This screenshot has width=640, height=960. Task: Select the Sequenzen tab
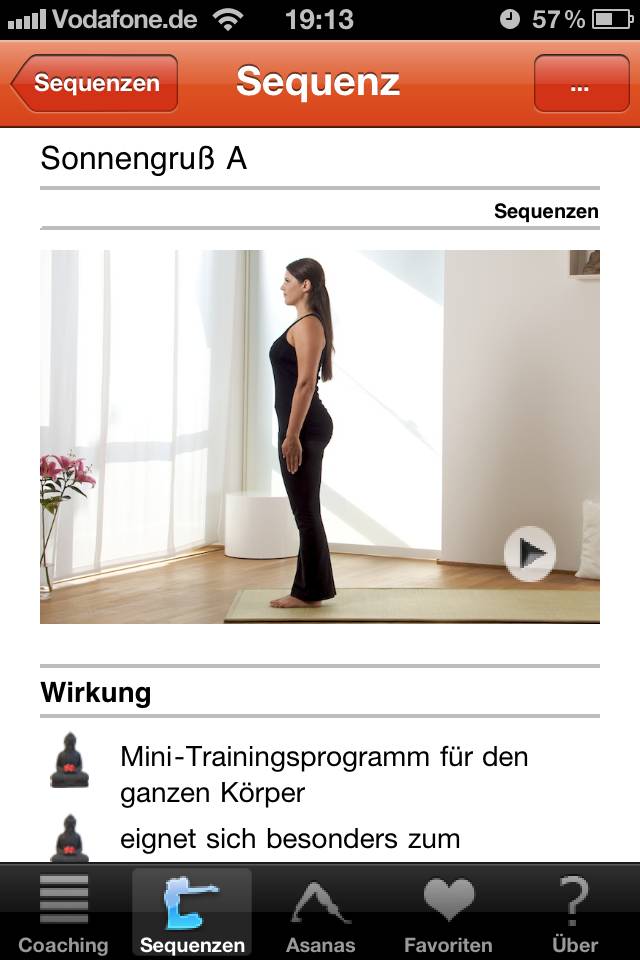pos(192,912)
